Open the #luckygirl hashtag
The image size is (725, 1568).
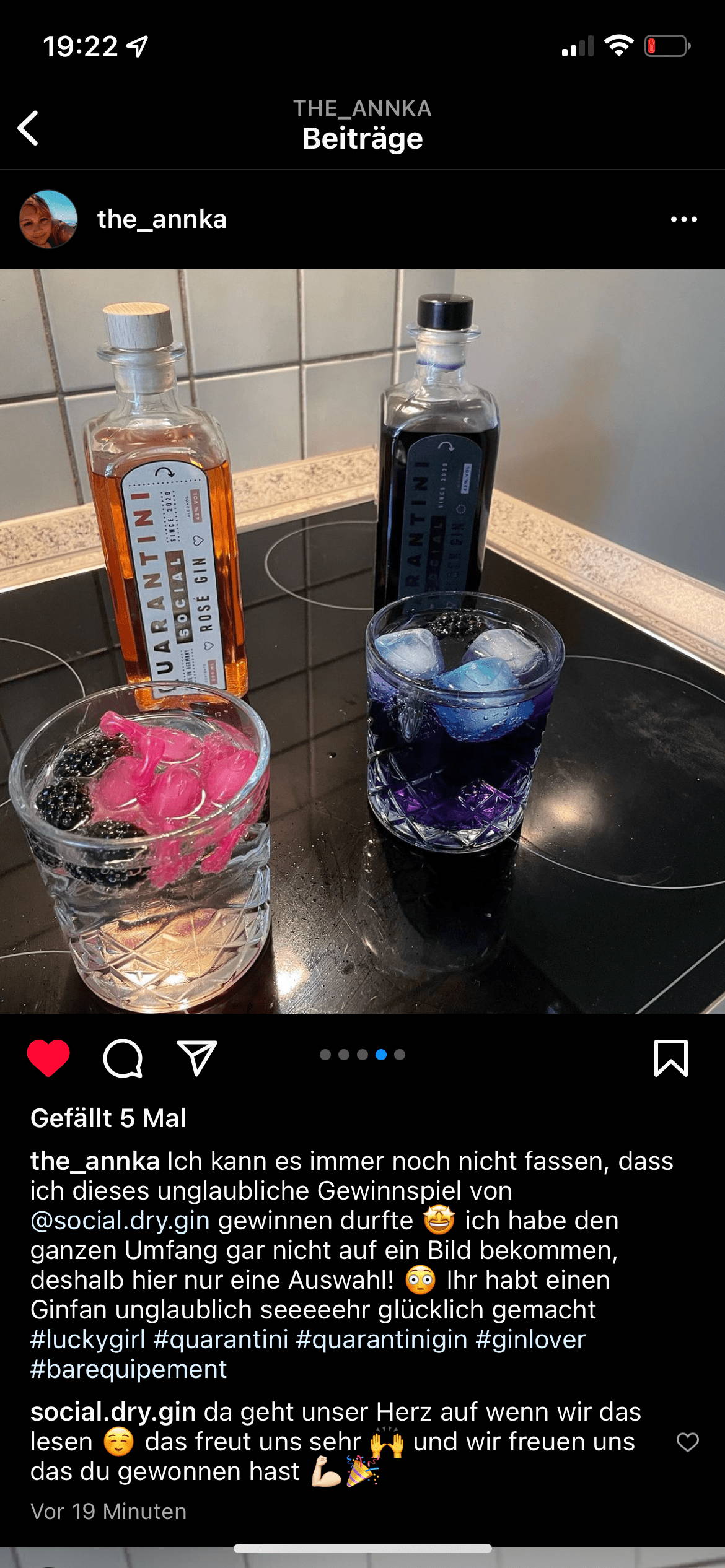click(x=87, y=1339)
